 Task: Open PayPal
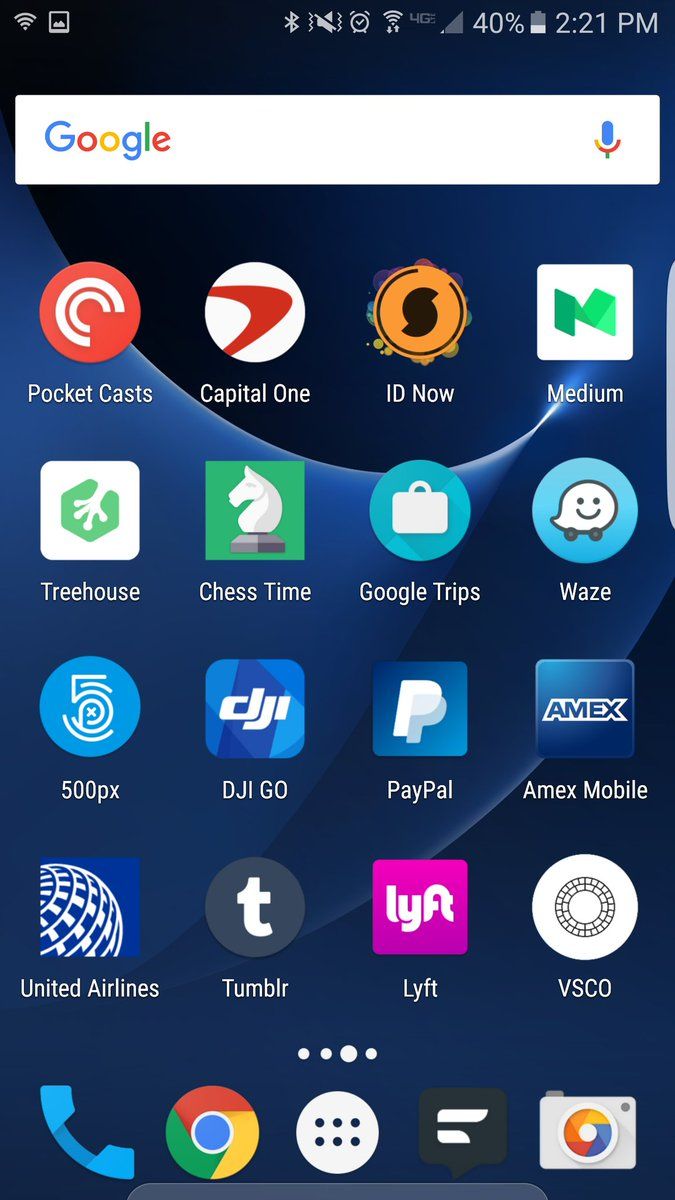[420, 709]
